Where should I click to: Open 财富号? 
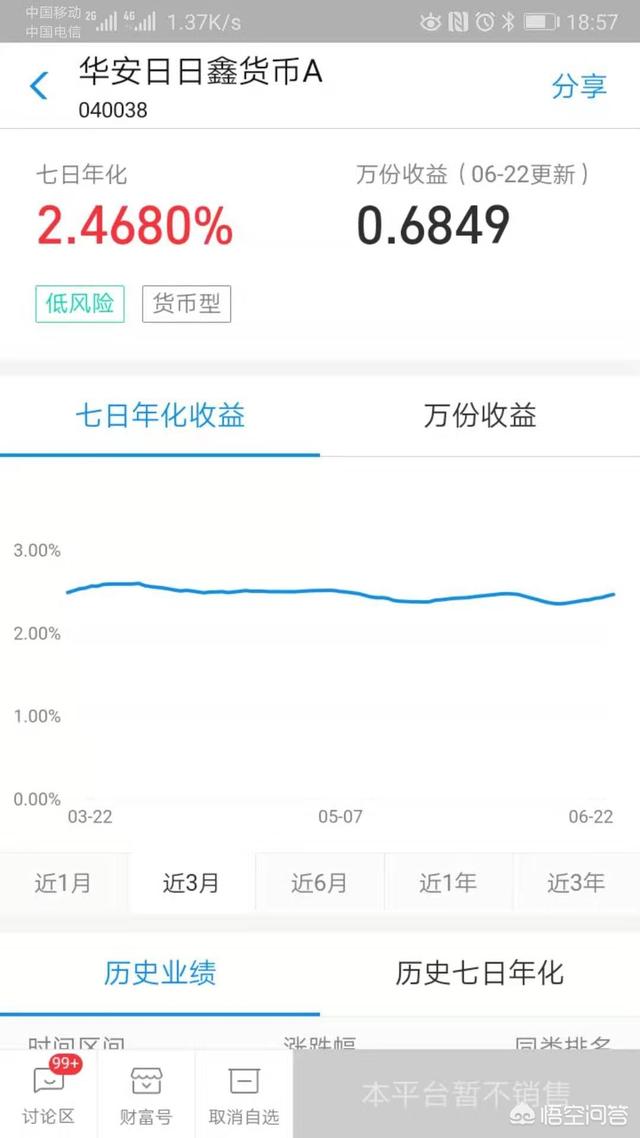[146, 1093]
